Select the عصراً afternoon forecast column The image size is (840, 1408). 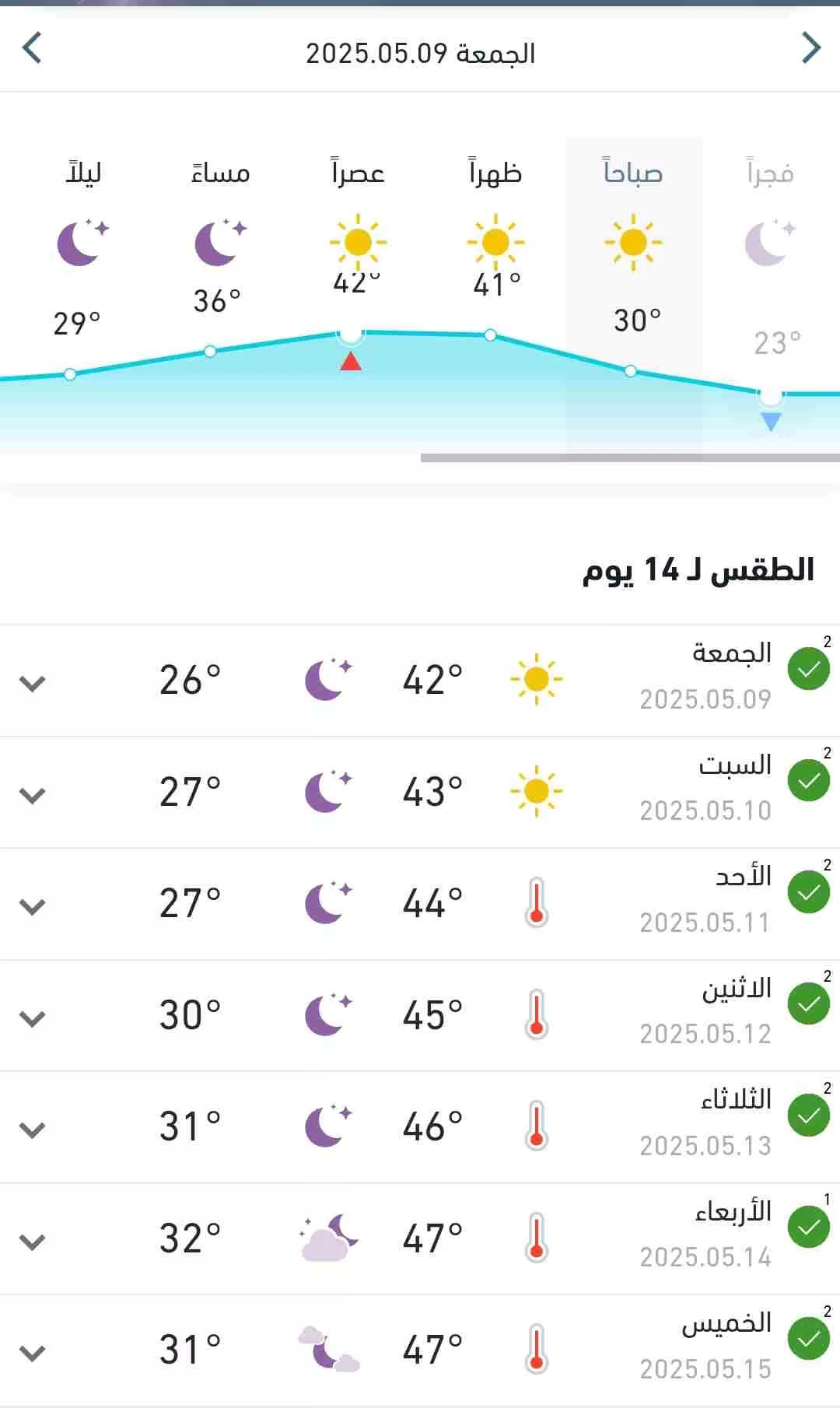(x=358, y=296)
